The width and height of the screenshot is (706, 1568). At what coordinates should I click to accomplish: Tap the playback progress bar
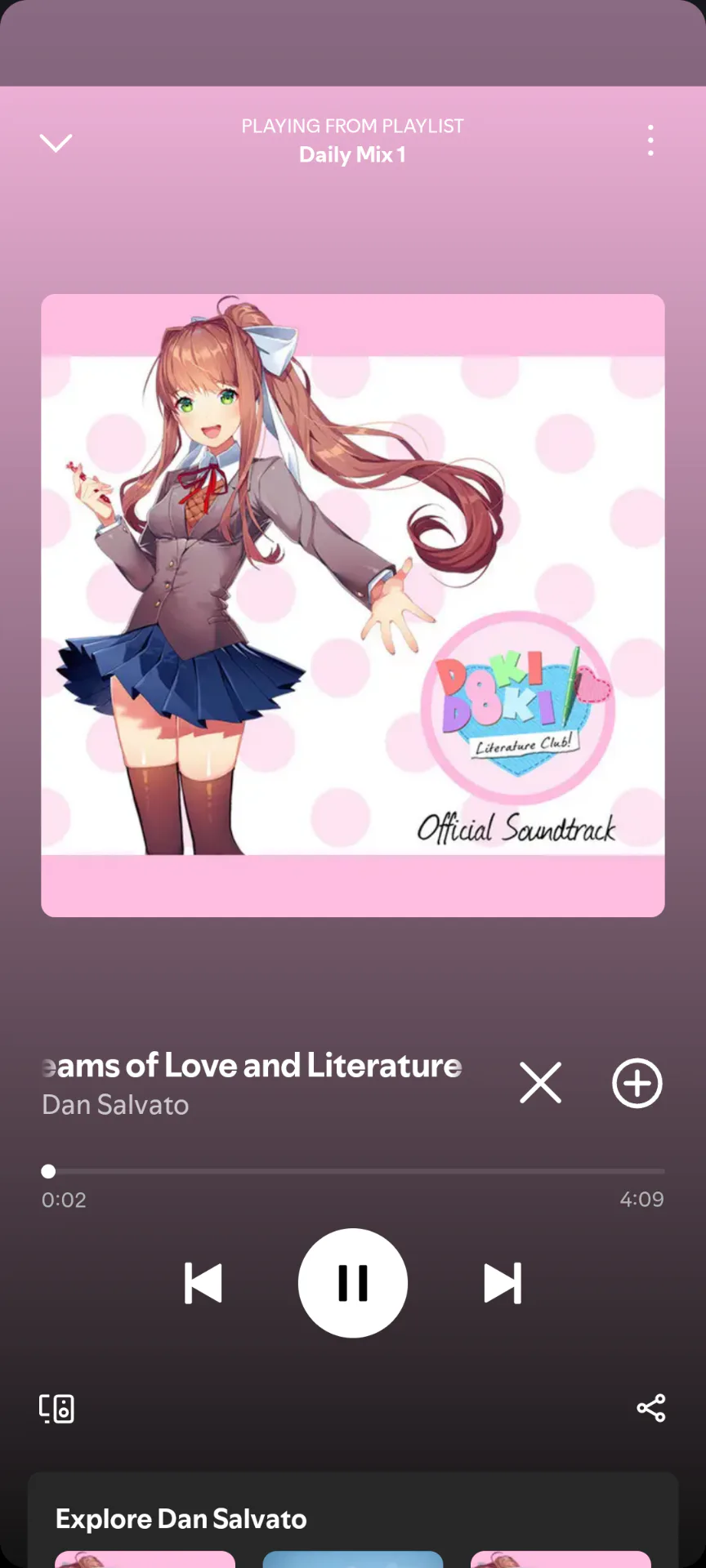point(353,1171)
